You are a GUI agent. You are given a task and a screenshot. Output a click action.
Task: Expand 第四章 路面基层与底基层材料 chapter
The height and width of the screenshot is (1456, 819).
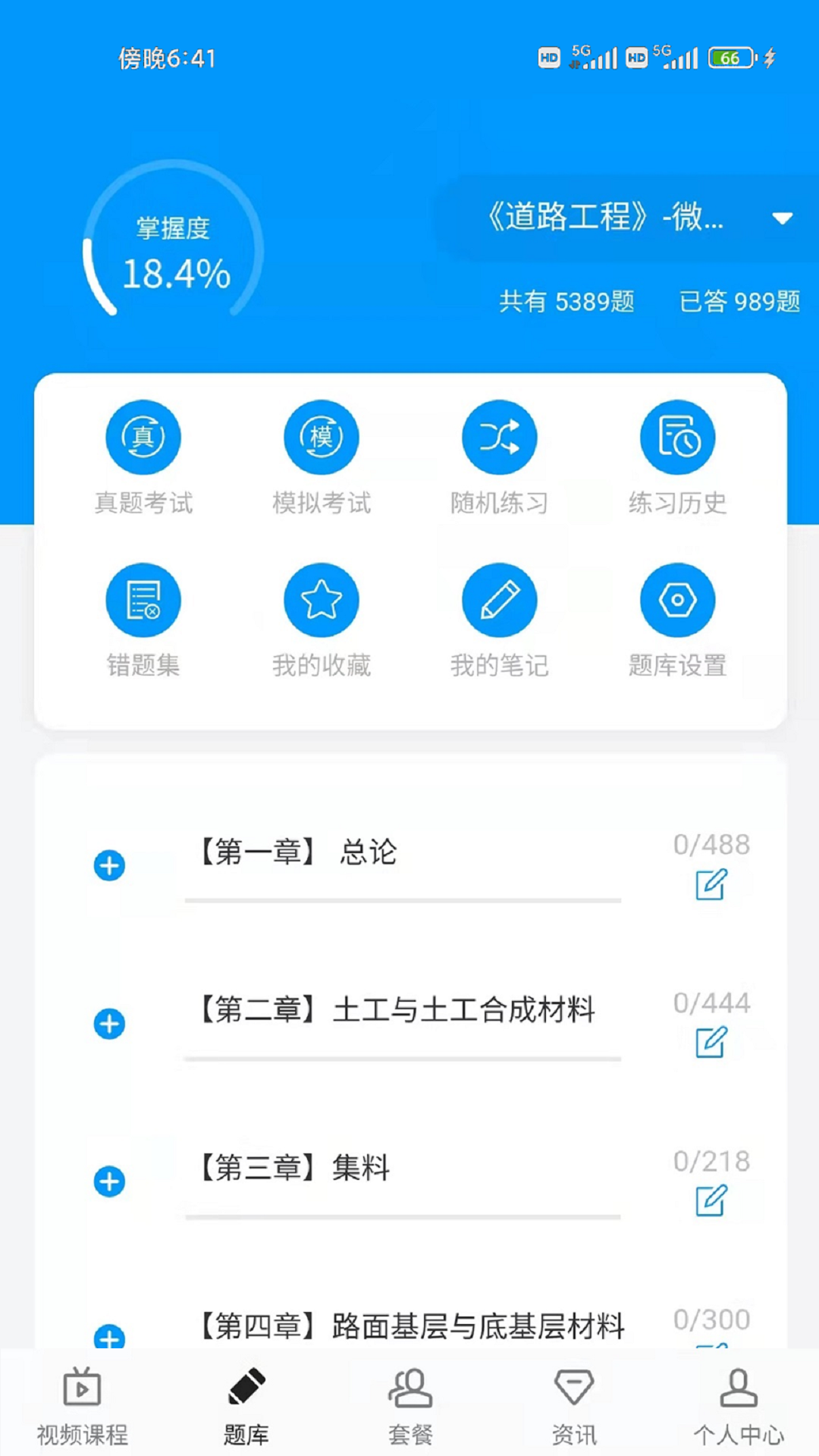tap(109, 1336)
